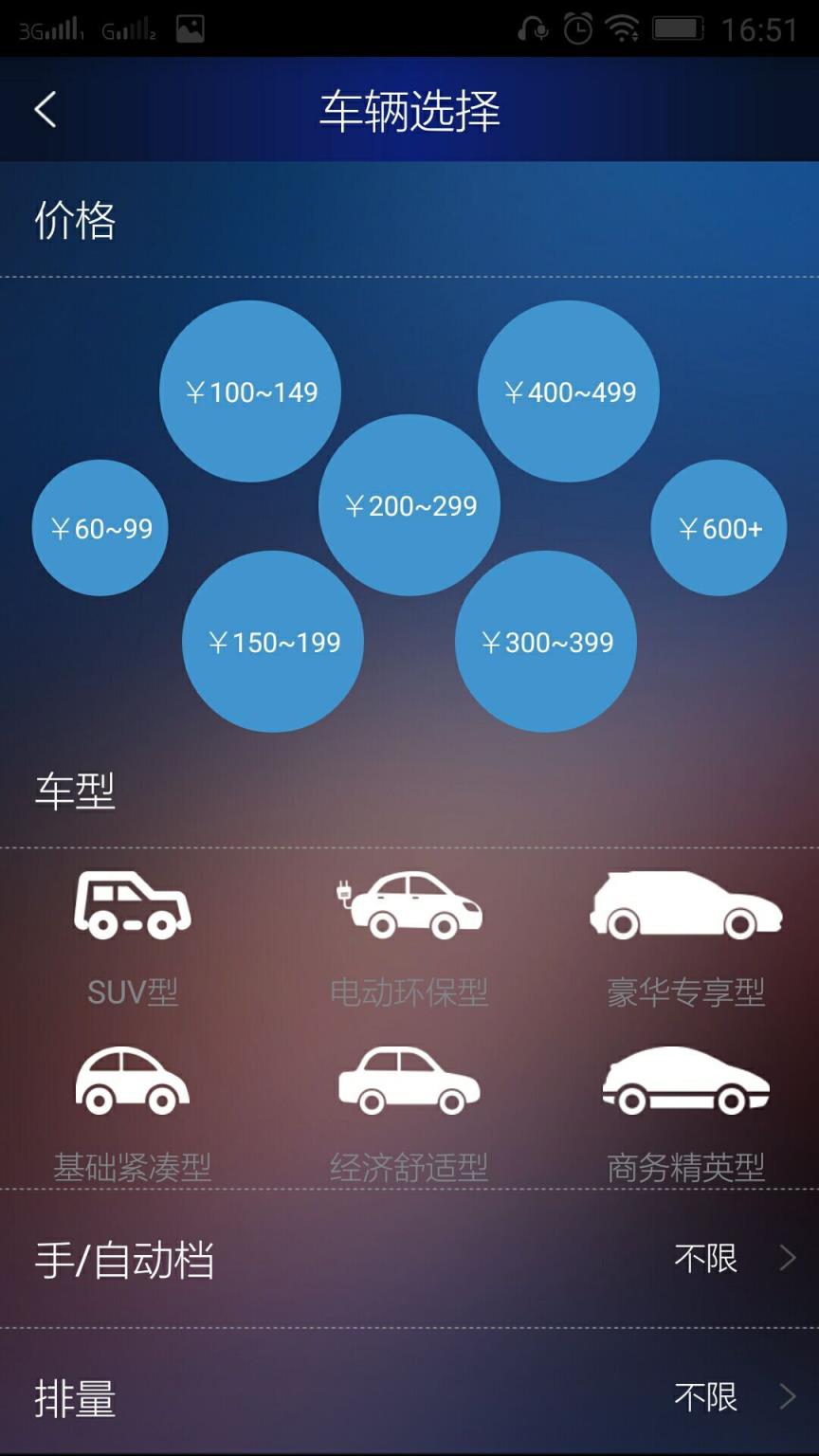Toggle the ¥60~99 price filter bubble
The width and height of the screenshot is (819, 1456).
point(100,528)
